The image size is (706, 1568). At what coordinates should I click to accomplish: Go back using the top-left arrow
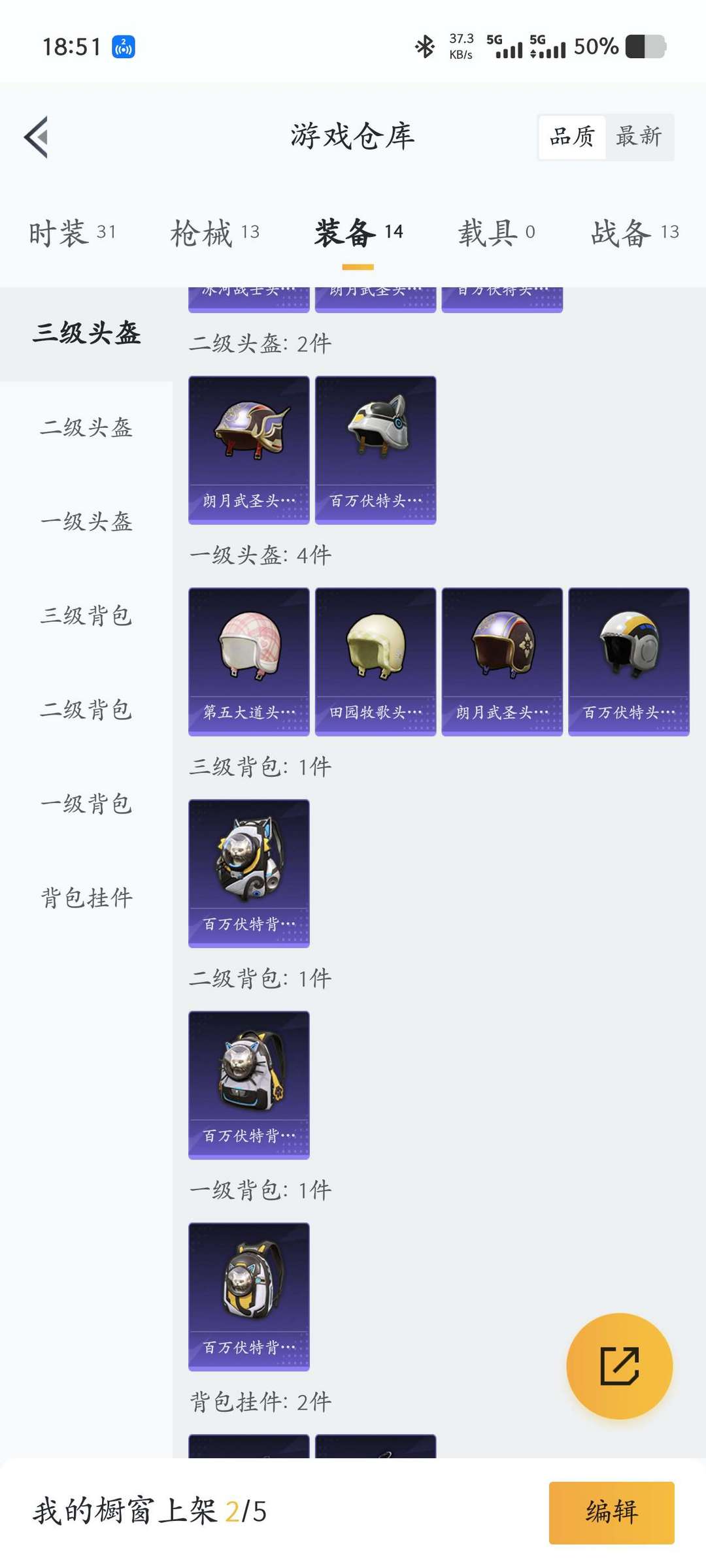[x=37, y=137]
